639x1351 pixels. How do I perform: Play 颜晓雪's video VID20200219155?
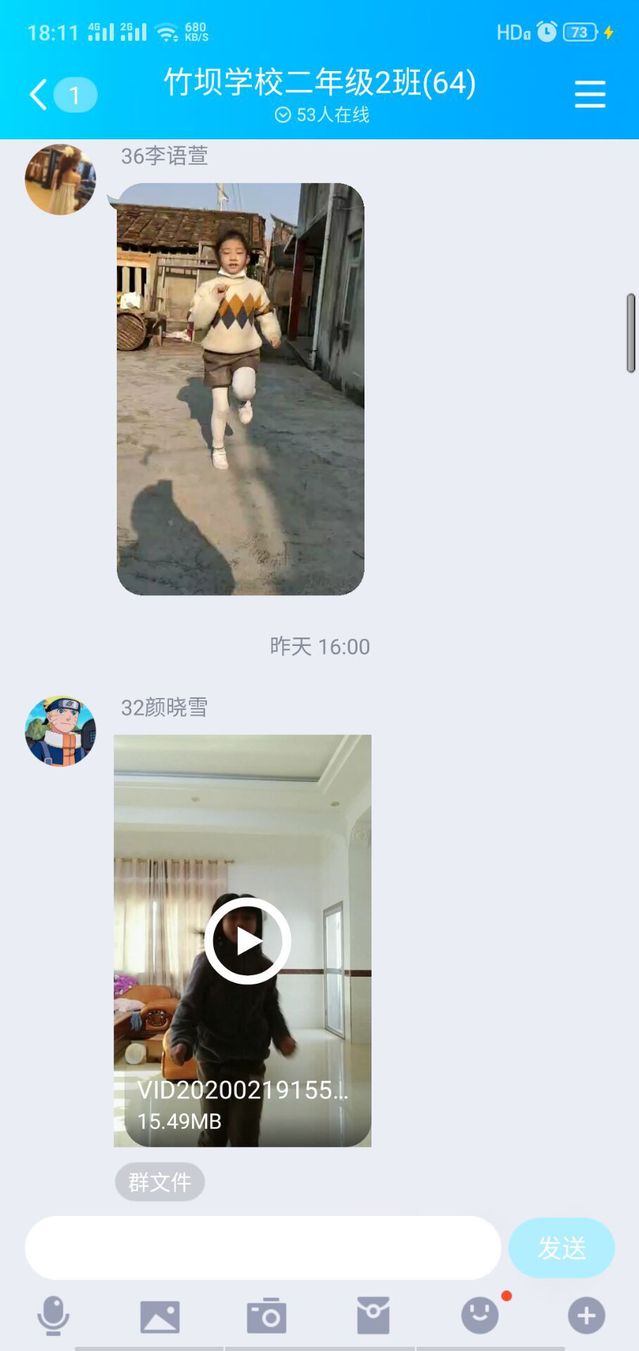coord(247,941)
